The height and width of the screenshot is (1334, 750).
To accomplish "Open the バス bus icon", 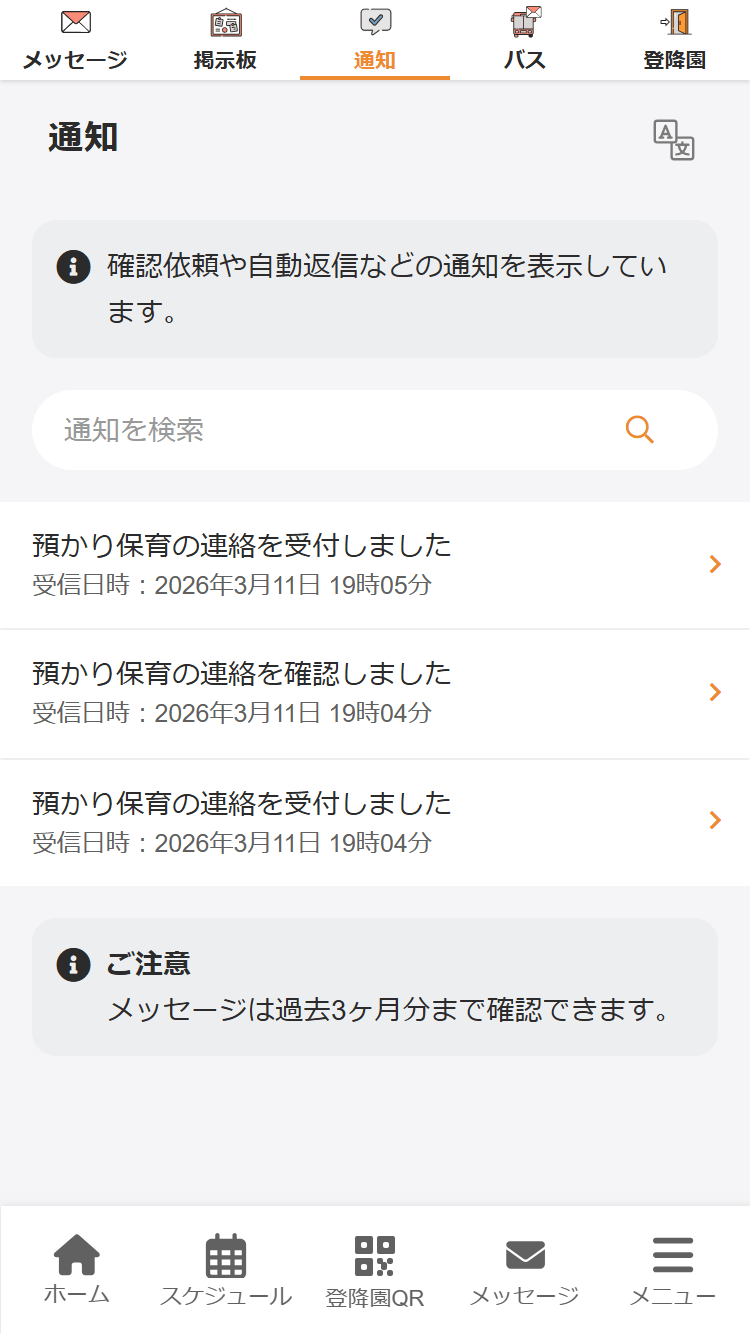I will [525, 22].
